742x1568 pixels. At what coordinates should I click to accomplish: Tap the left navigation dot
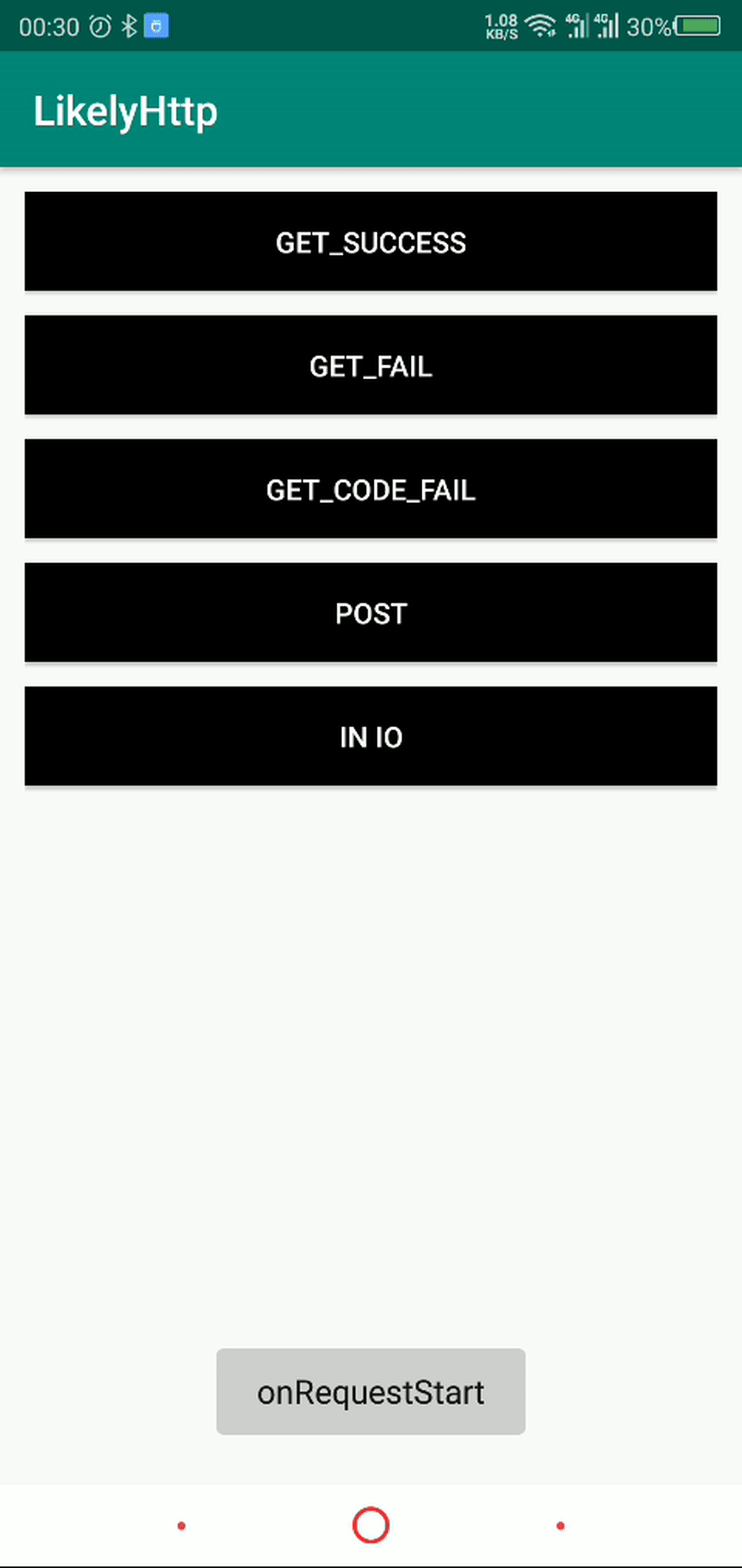point(181,1526)
